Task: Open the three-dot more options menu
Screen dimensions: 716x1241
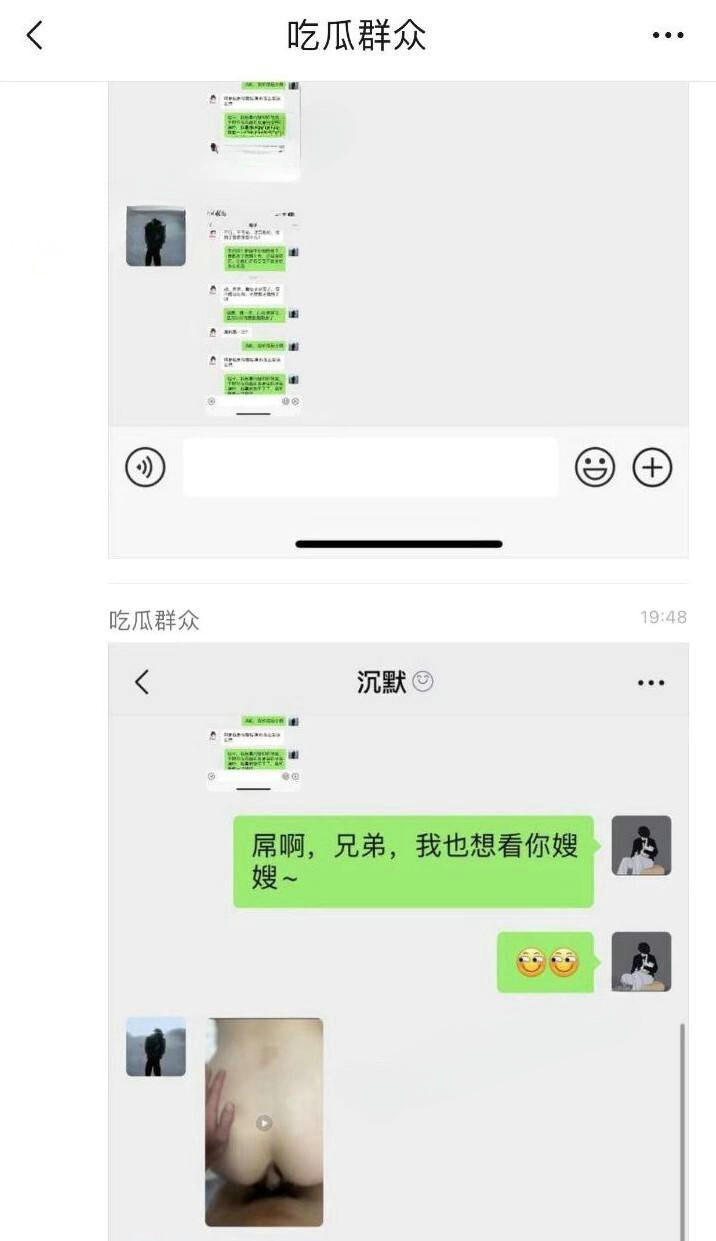Action: (x=667, y=36)
